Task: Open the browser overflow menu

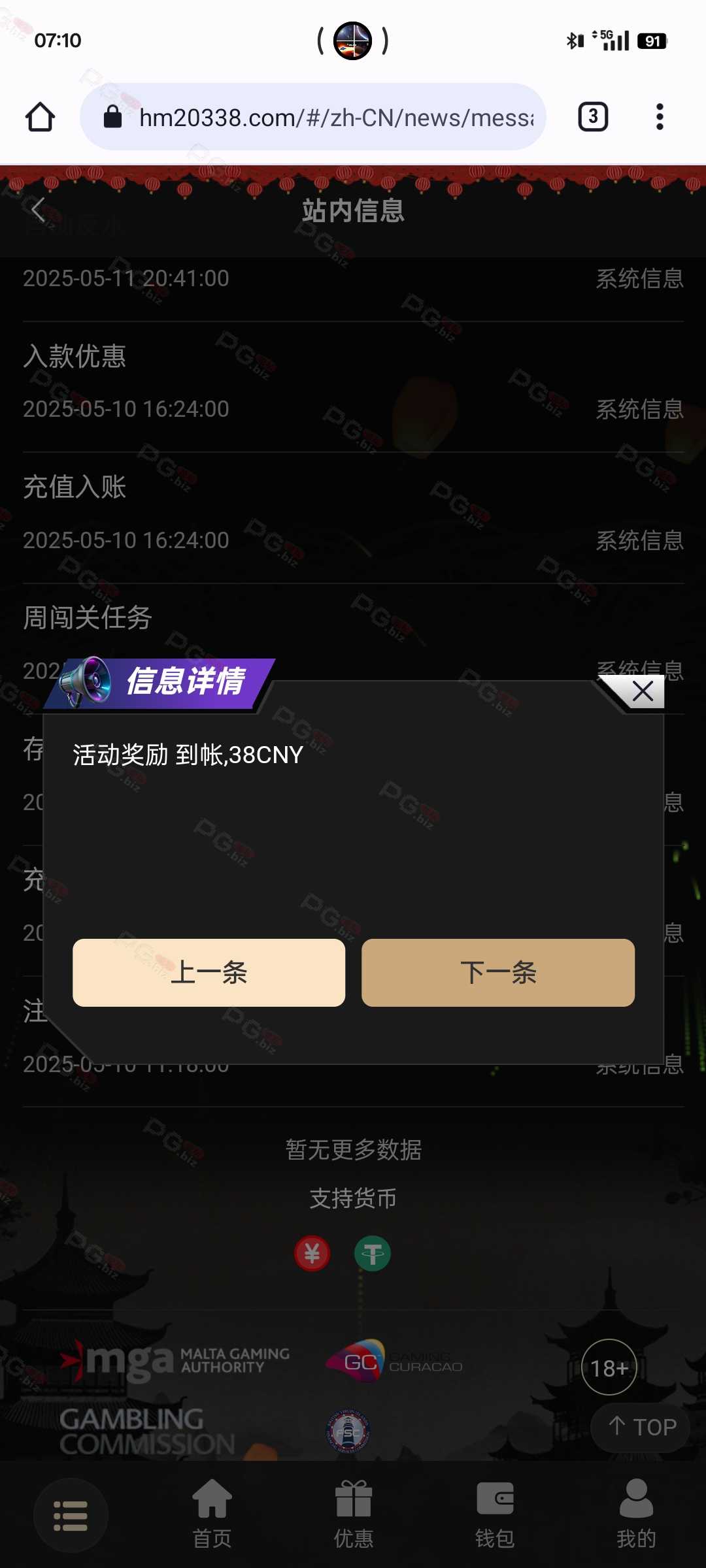Action: click(660, 118)
